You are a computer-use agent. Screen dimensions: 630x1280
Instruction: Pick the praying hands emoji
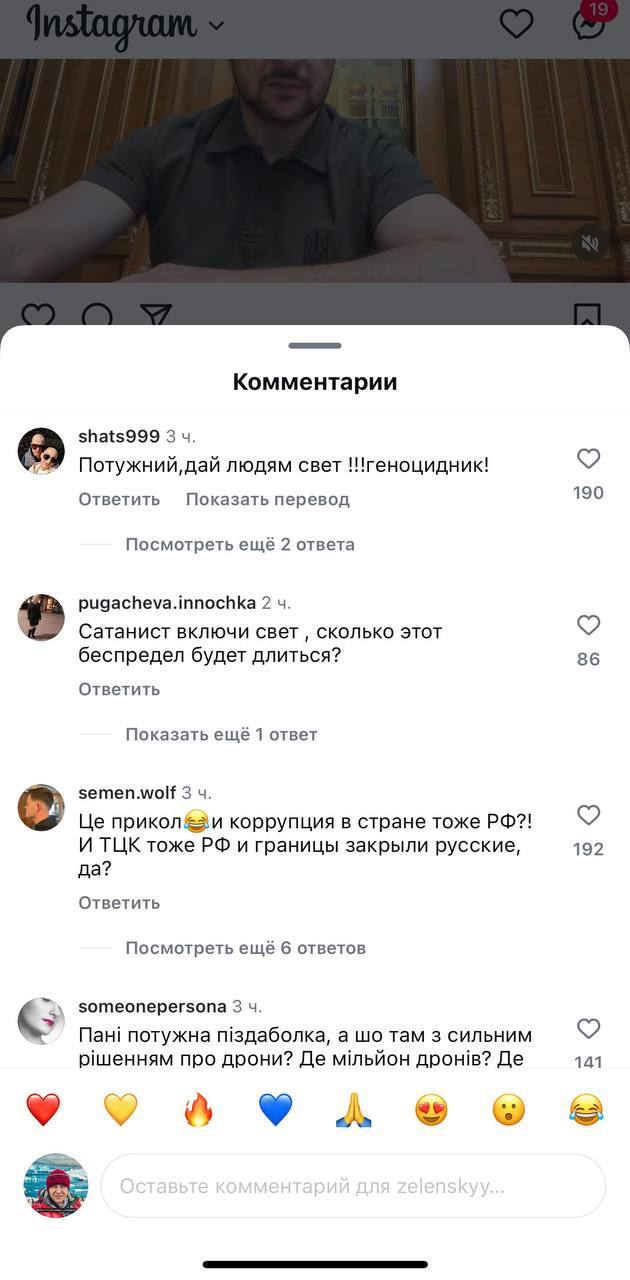click(x=353, y=1109)
